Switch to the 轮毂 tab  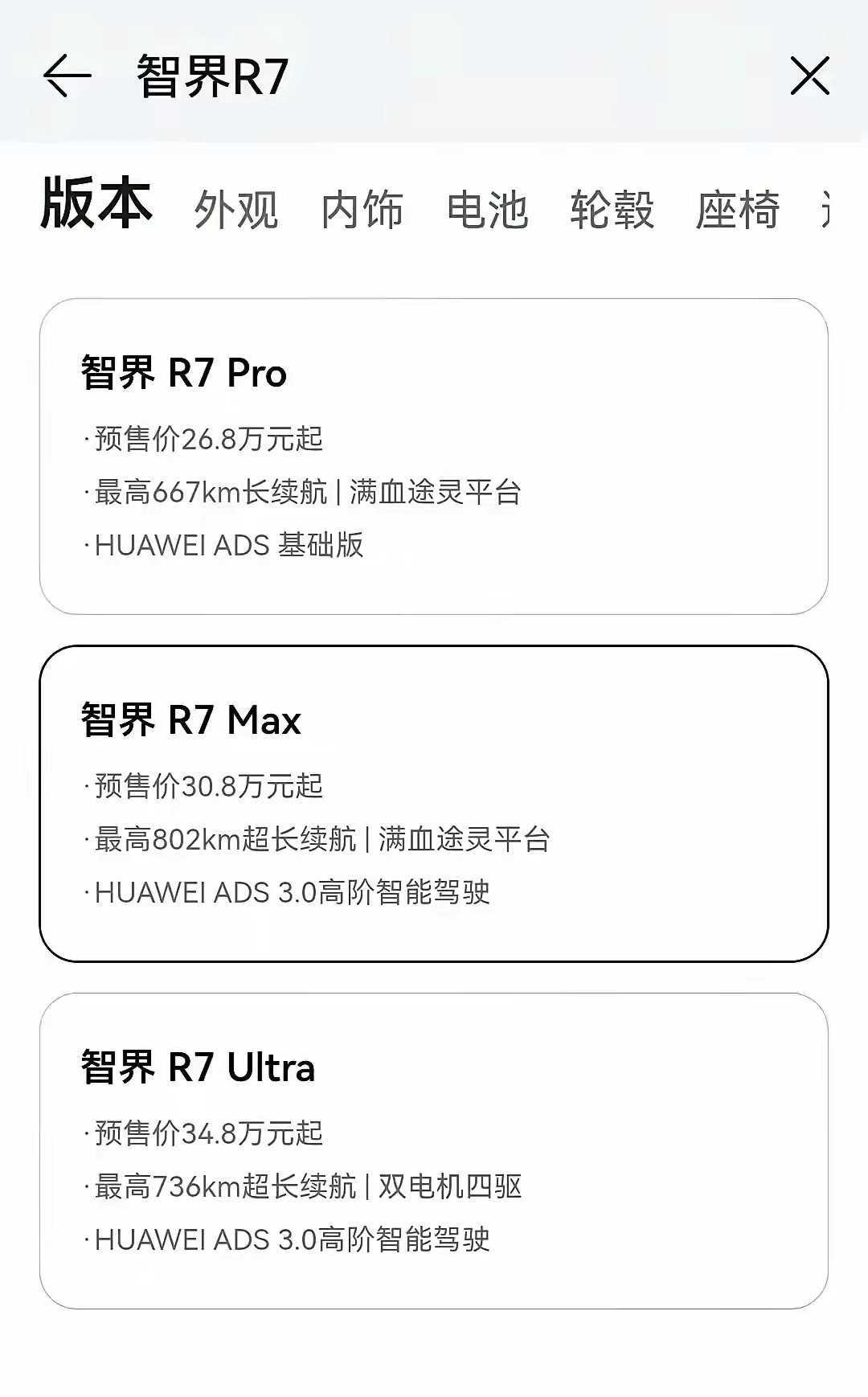[612, 211]
